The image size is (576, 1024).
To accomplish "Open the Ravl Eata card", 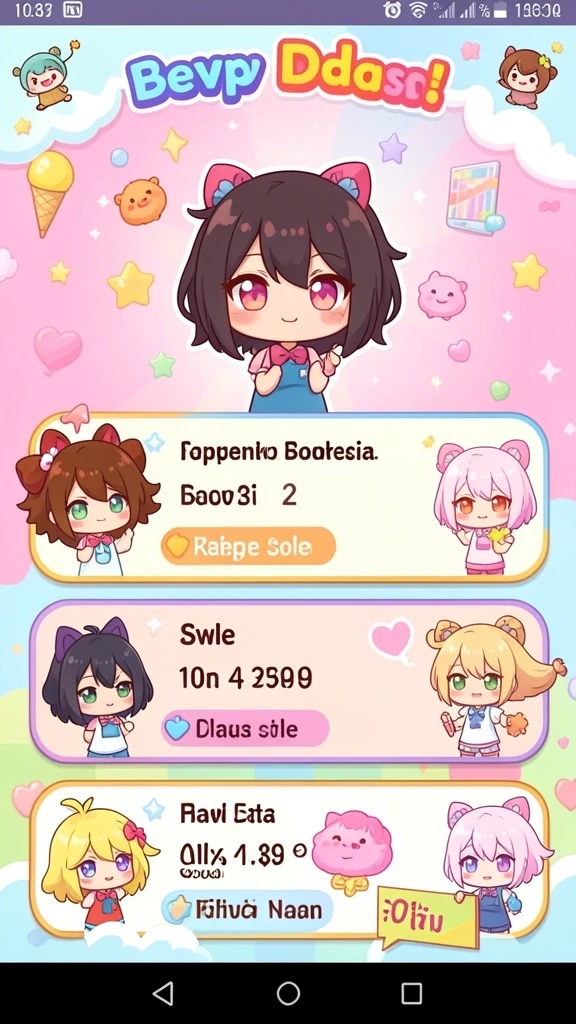I will (288, 859).
